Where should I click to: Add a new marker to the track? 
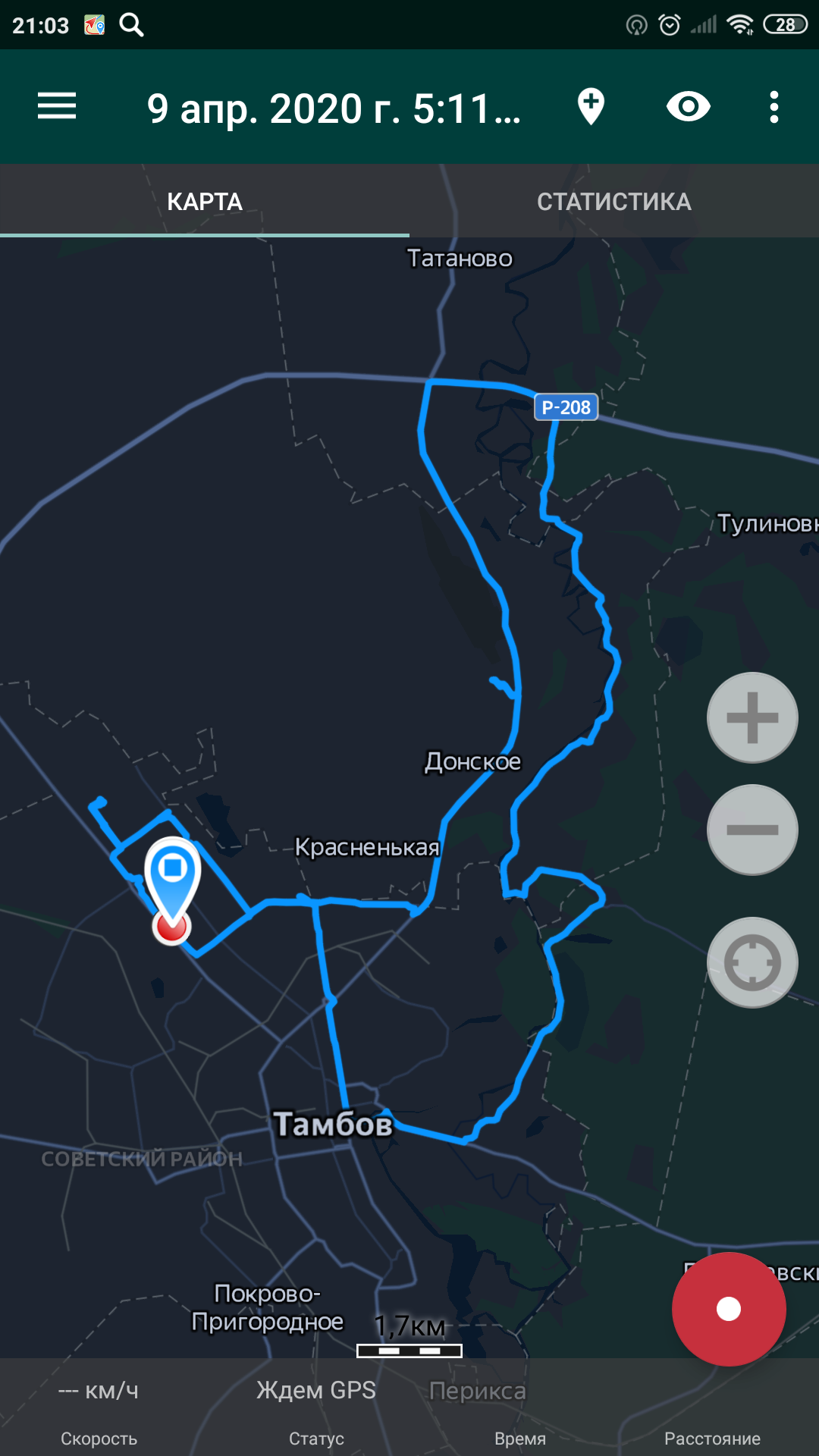[x=591, y=107]
